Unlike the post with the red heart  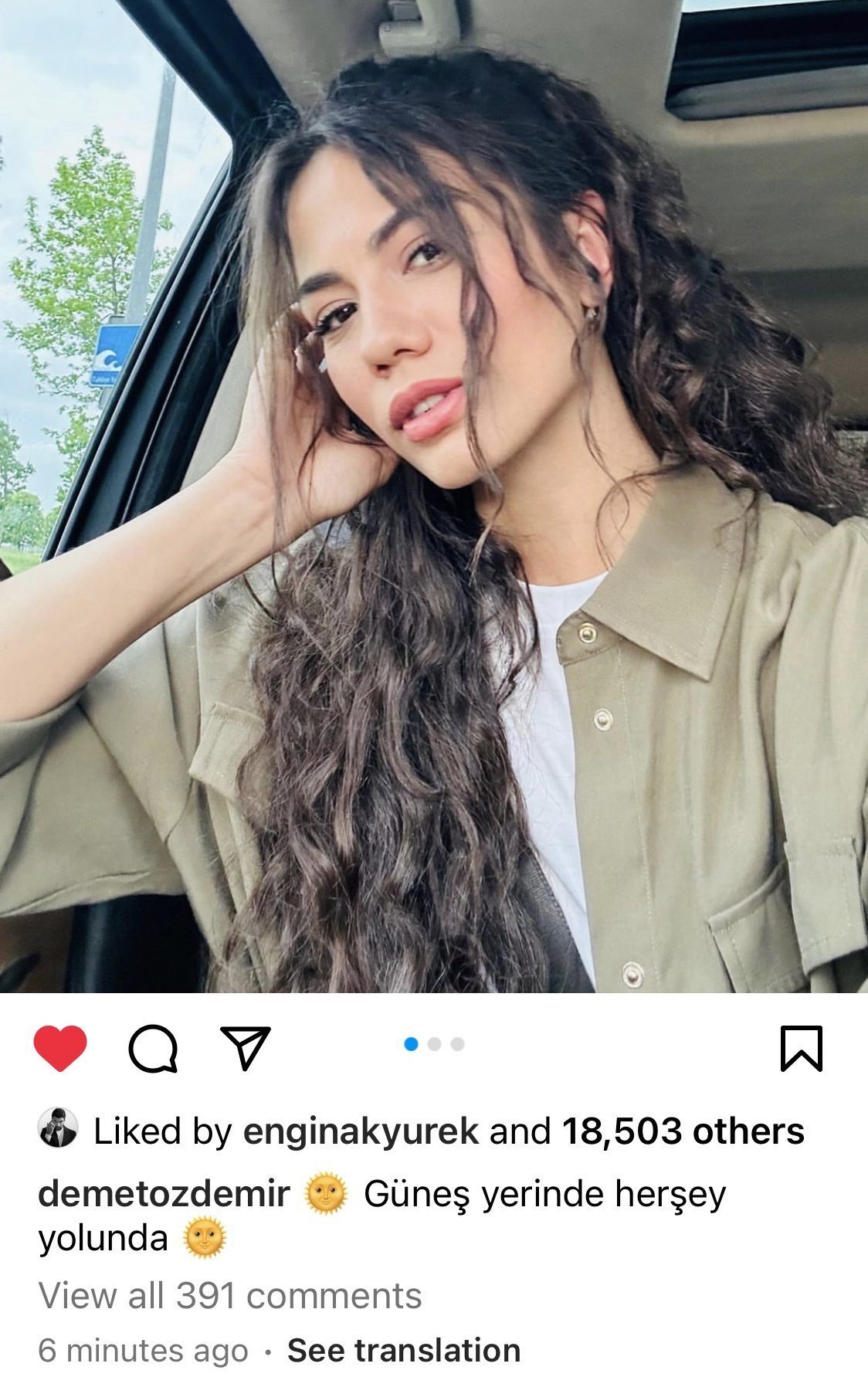click(x=60, y=1049)
